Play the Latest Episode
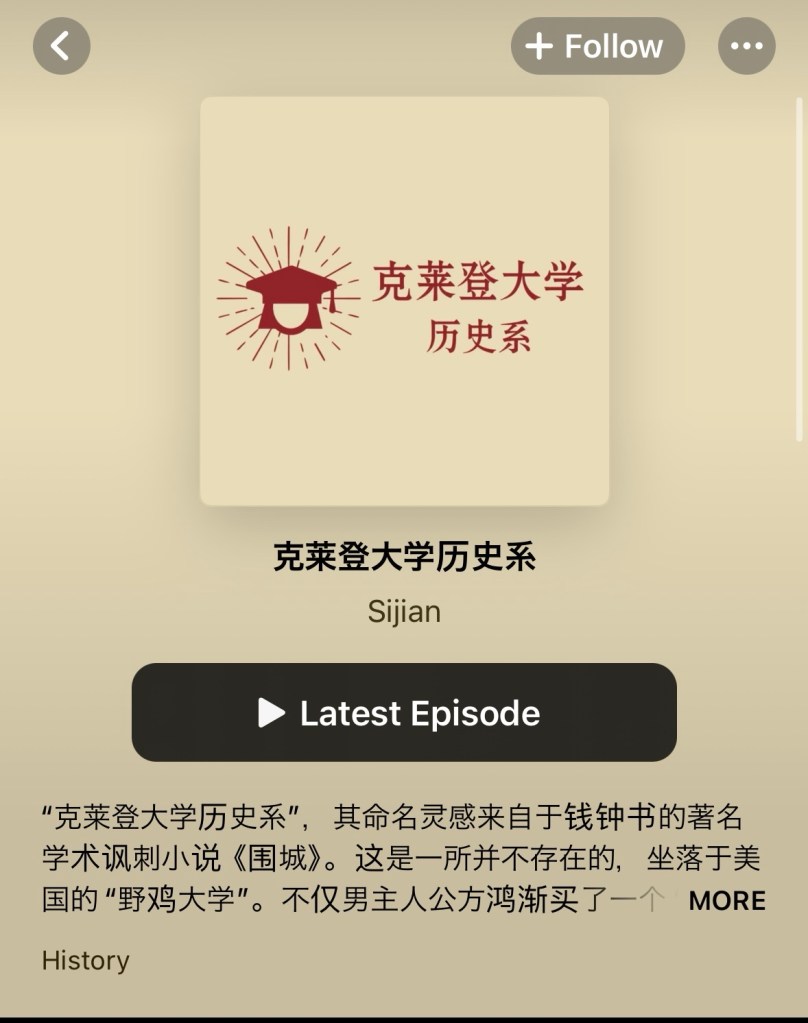 pos(404,712)
